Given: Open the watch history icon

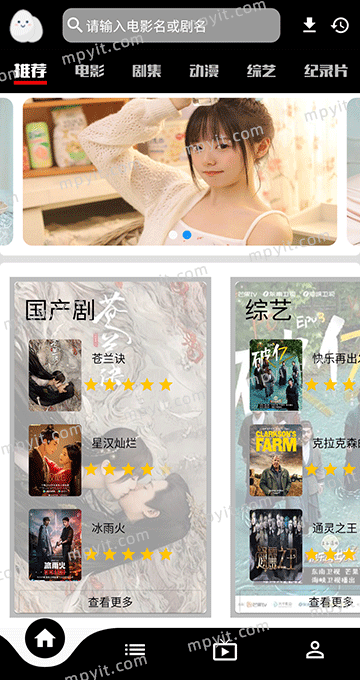Looking at the screenshot, I should point(340,25).
